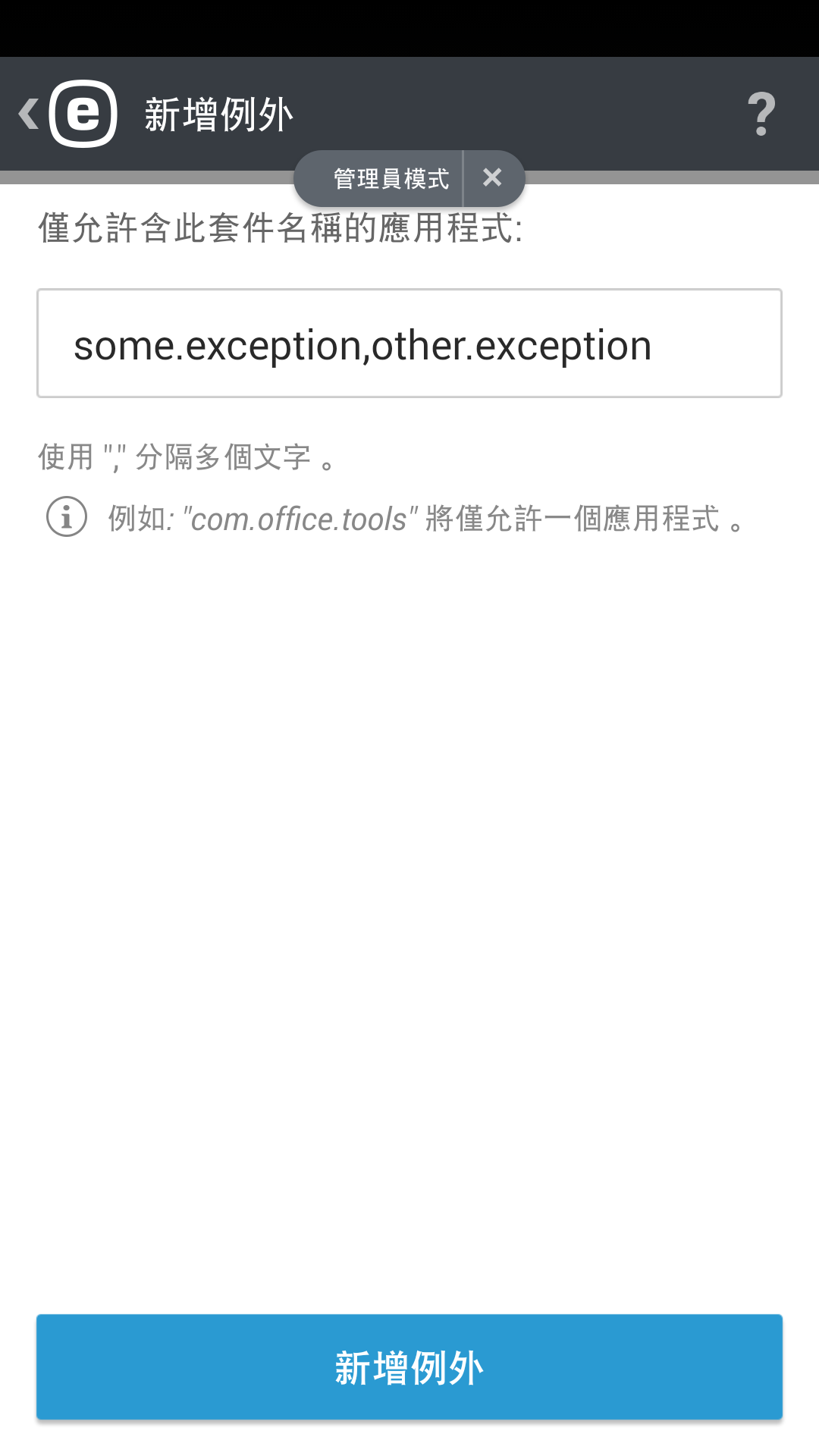Tap the 管理員模式 admin mode chip

pyautogui.click(x=390, y=179)
